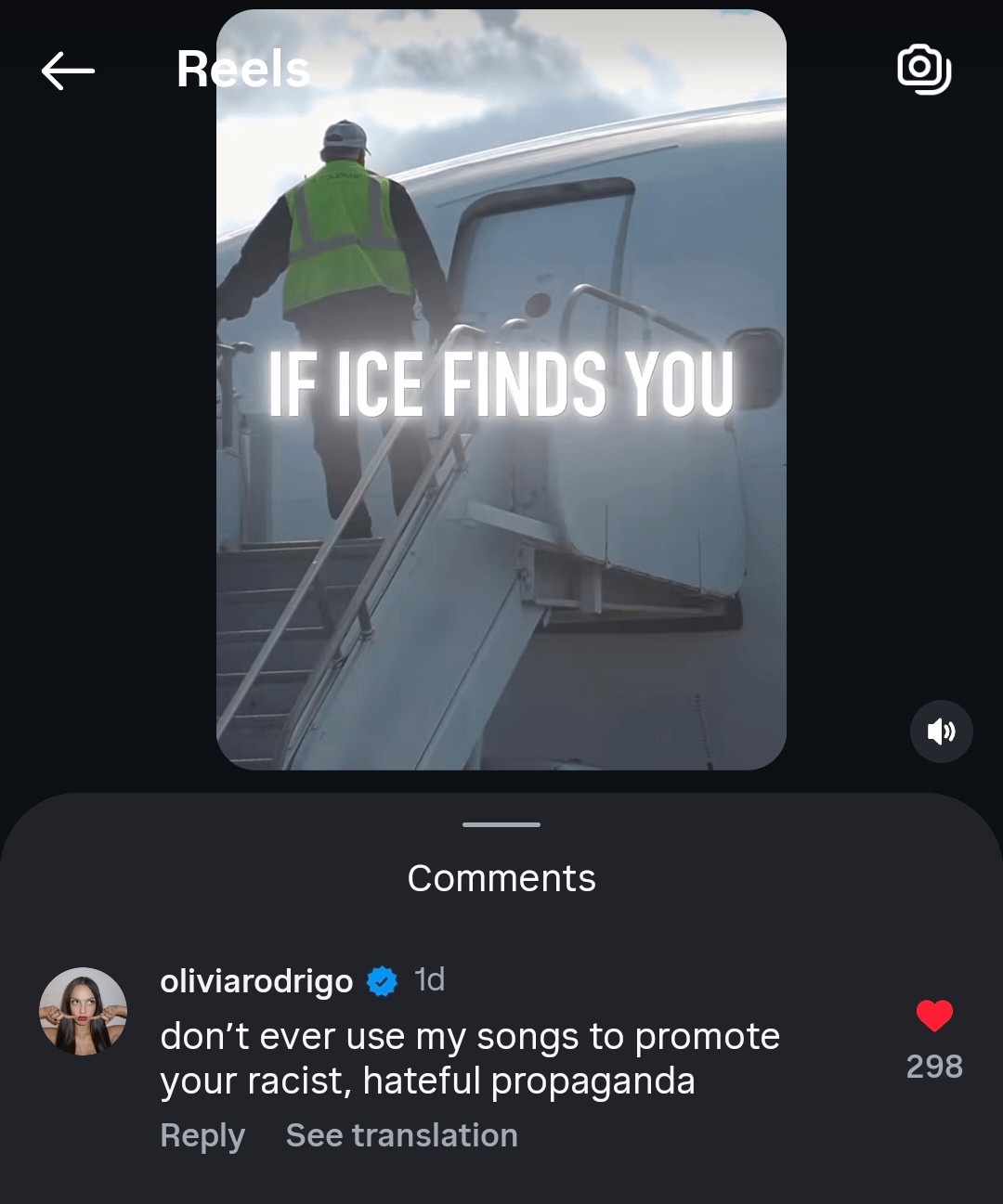Unlike oliviarodrigo's comment with the heart

pos(934,1016)
